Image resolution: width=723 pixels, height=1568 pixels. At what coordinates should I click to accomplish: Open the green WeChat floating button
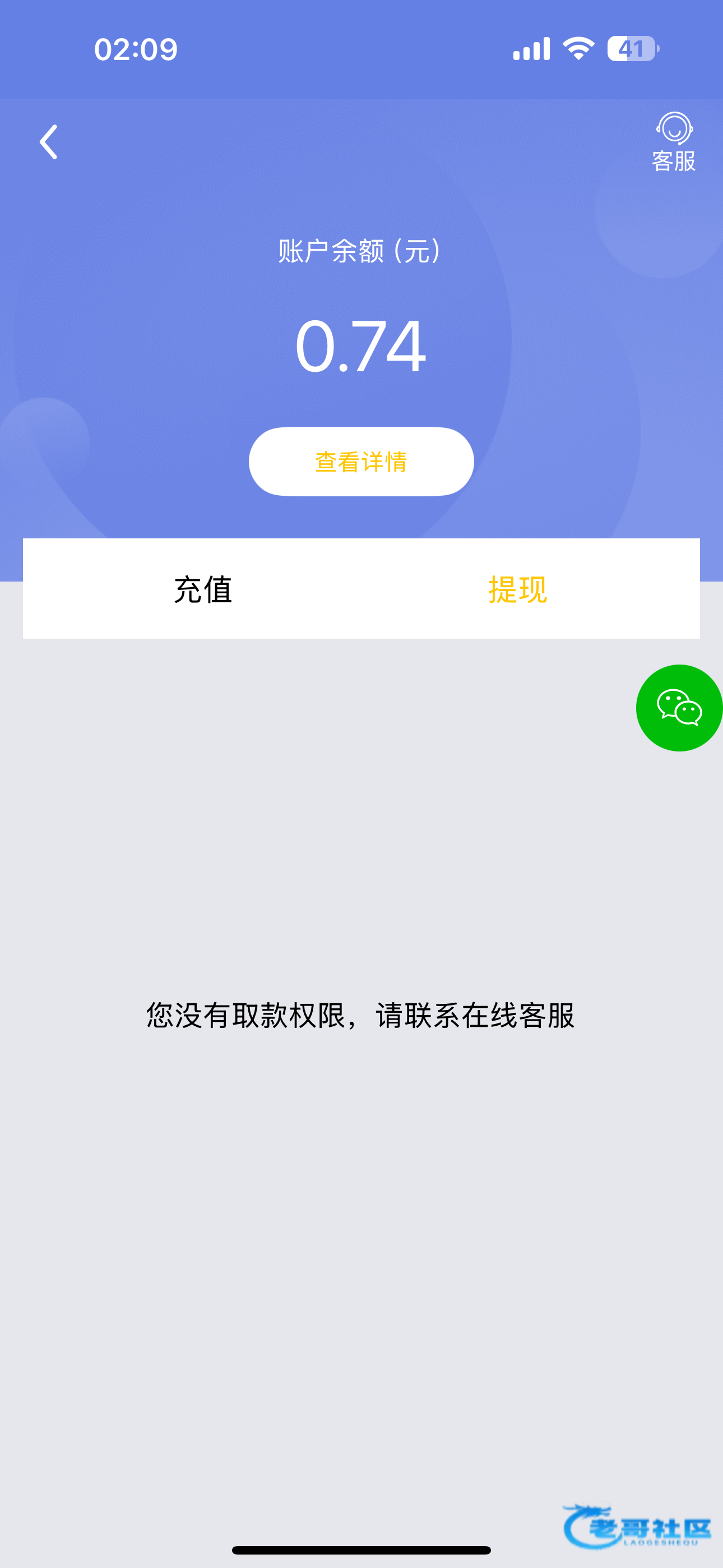coord(679,707)
